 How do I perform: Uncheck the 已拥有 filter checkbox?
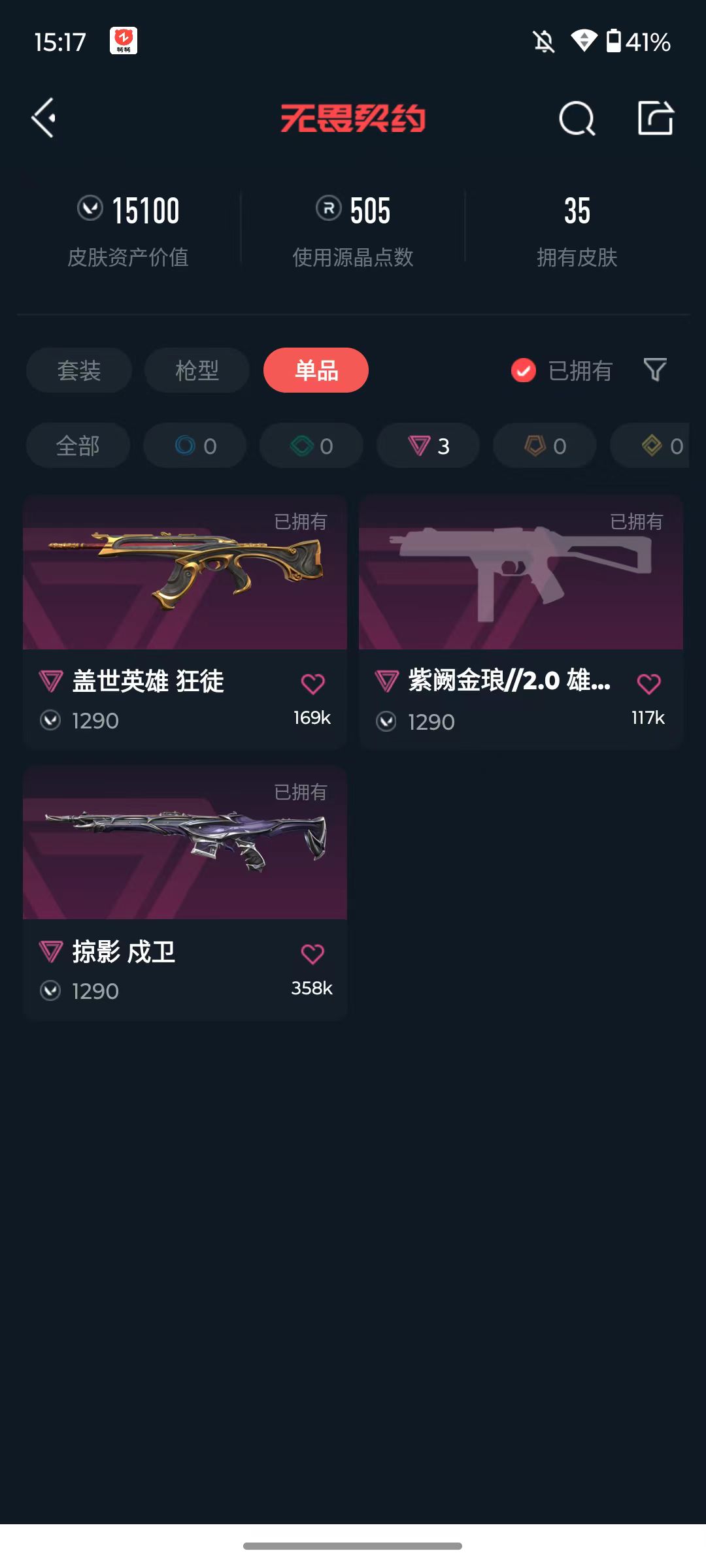click(x=524, y=370)
